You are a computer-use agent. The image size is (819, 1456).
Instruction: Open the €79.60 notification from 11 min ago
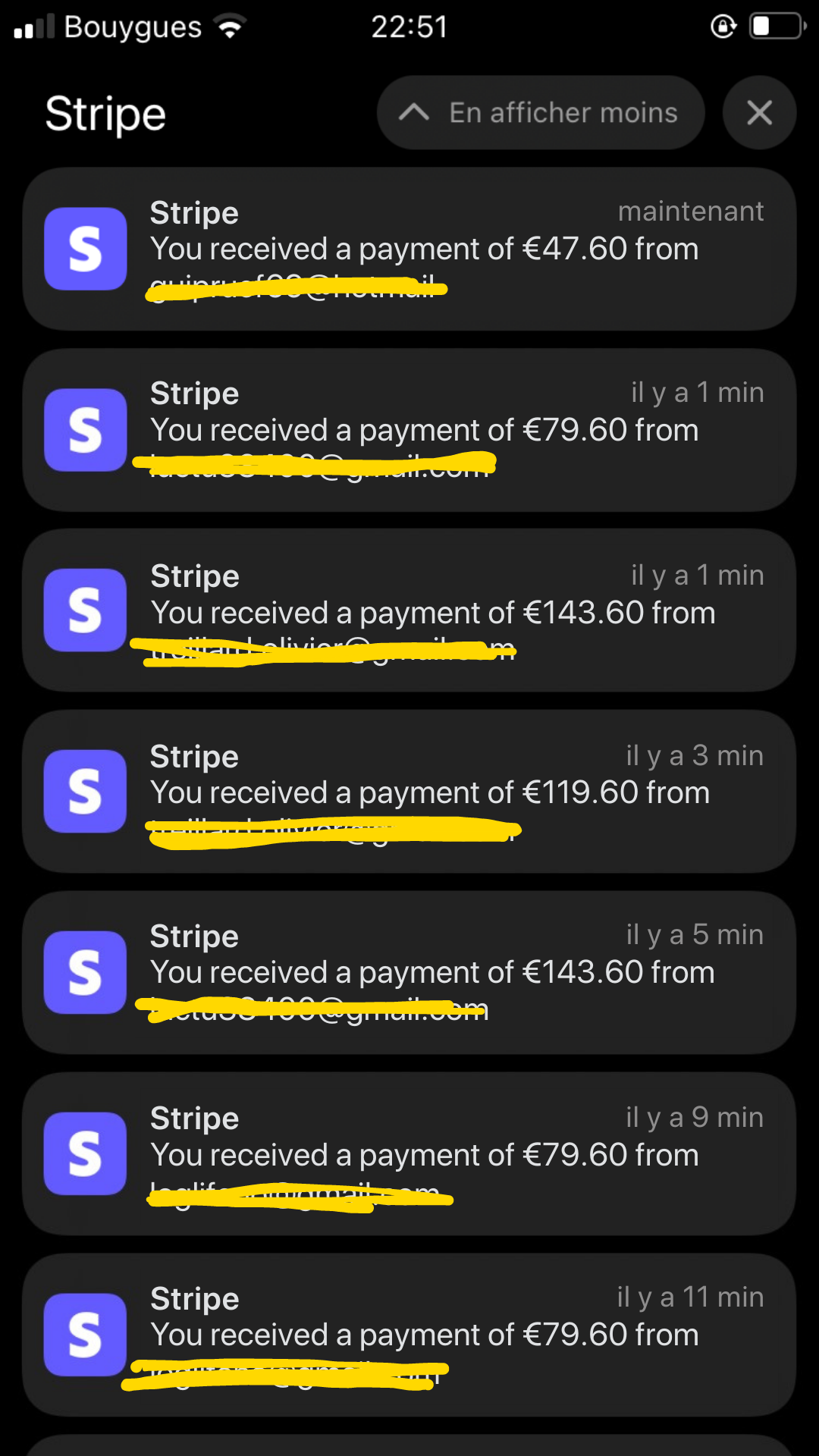point(409,1335)
